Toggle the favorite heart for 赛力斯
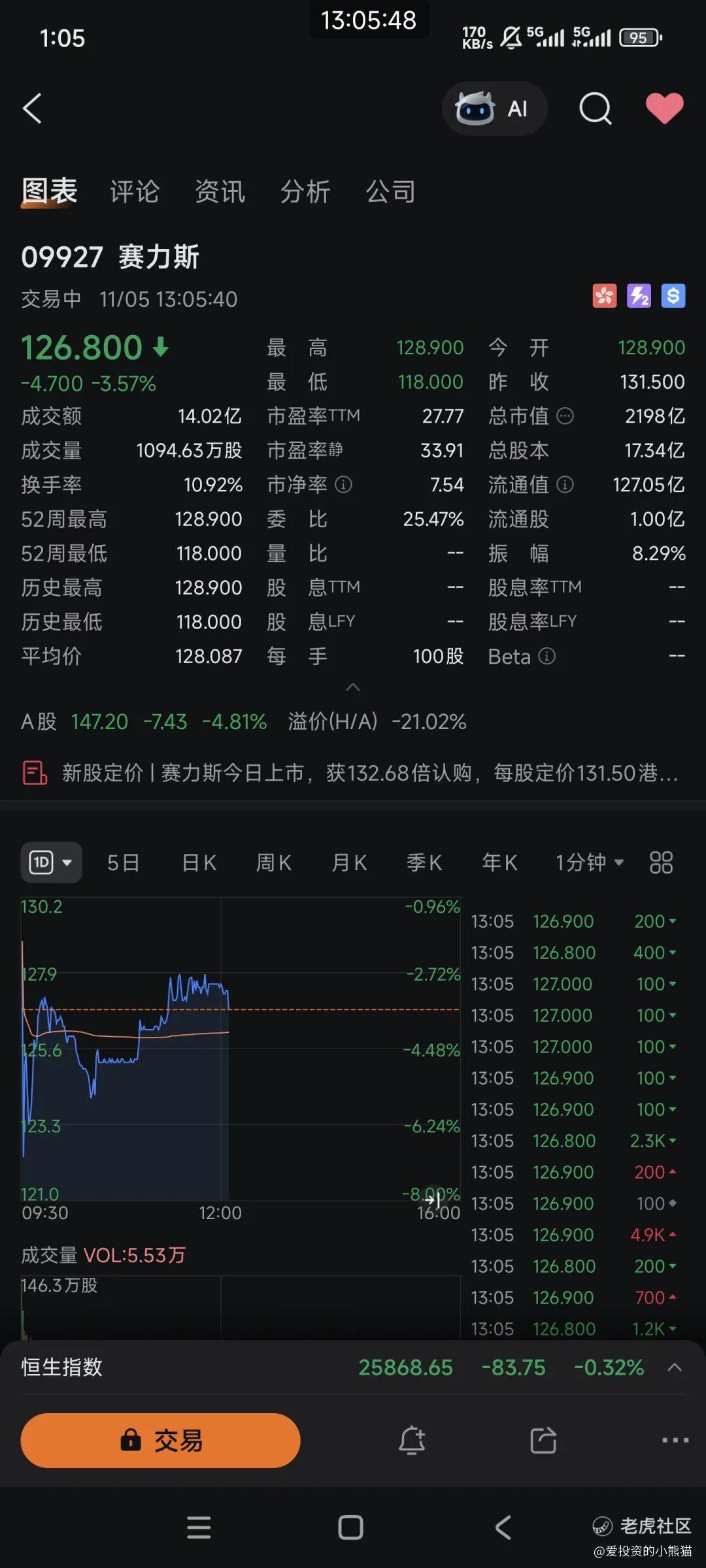 (x=664, y=108)
